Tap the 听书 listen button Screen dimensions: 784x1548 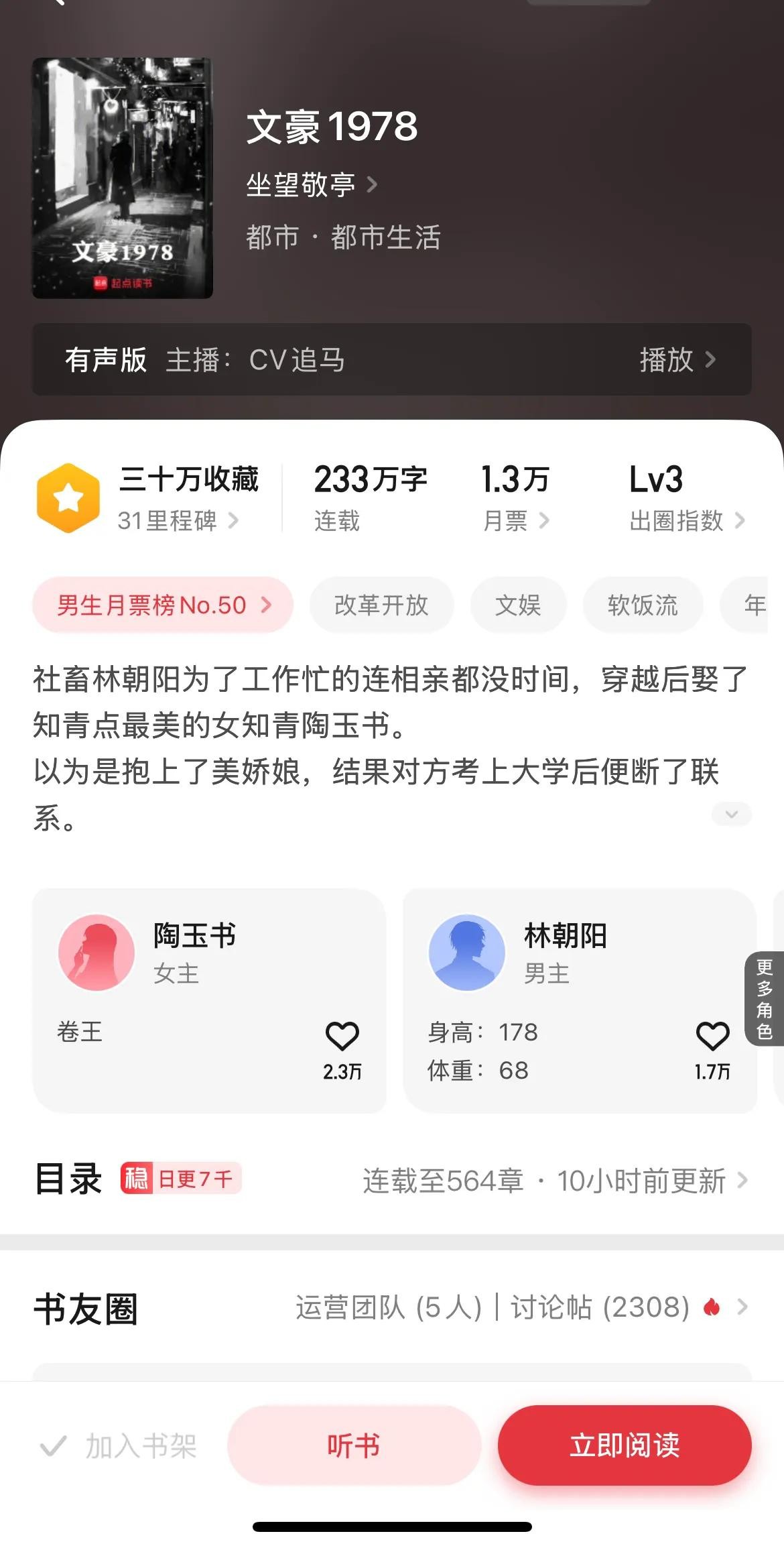(354, 1446)
